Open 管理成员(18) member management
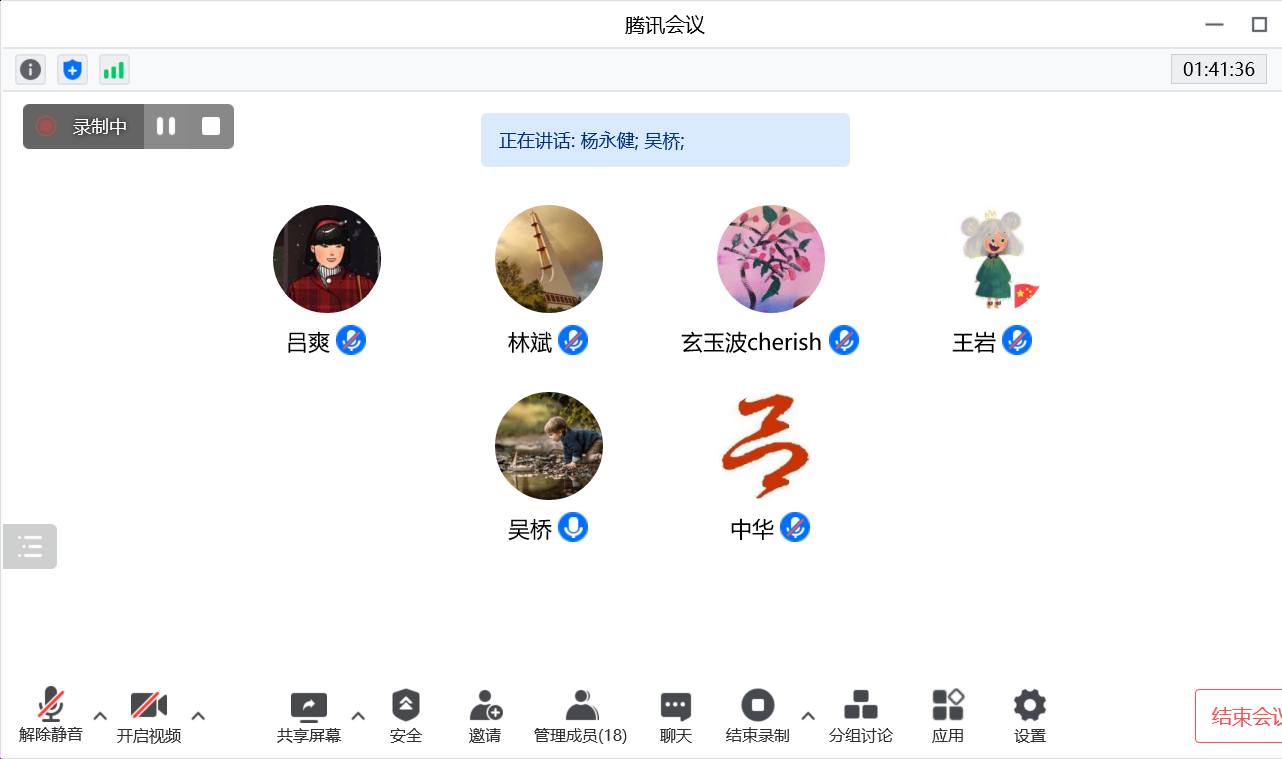Image resolution: width=1282 pixels, height=759 pixels. (580, 715)
